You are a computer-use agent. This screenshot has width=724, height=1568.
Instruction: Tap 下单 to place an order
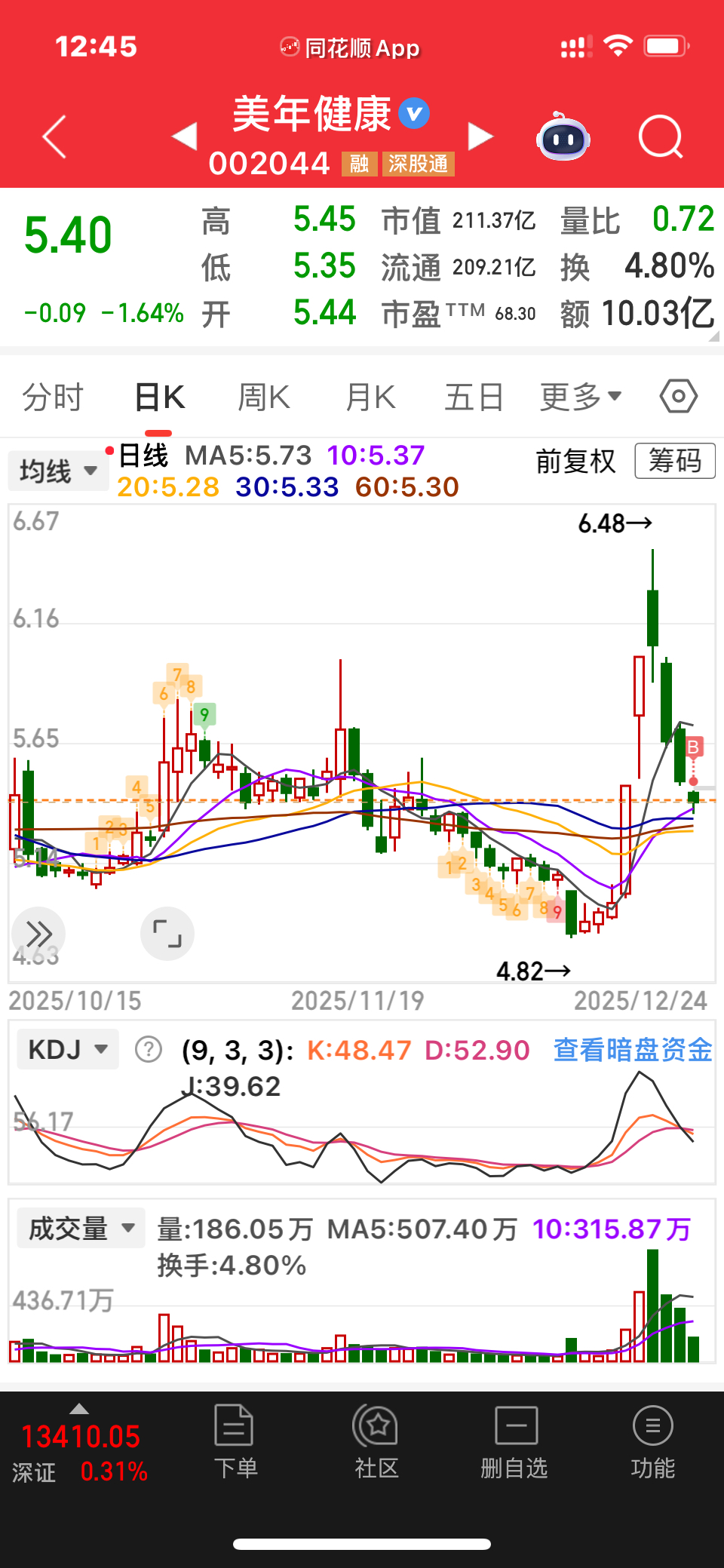coord(235,1442)
